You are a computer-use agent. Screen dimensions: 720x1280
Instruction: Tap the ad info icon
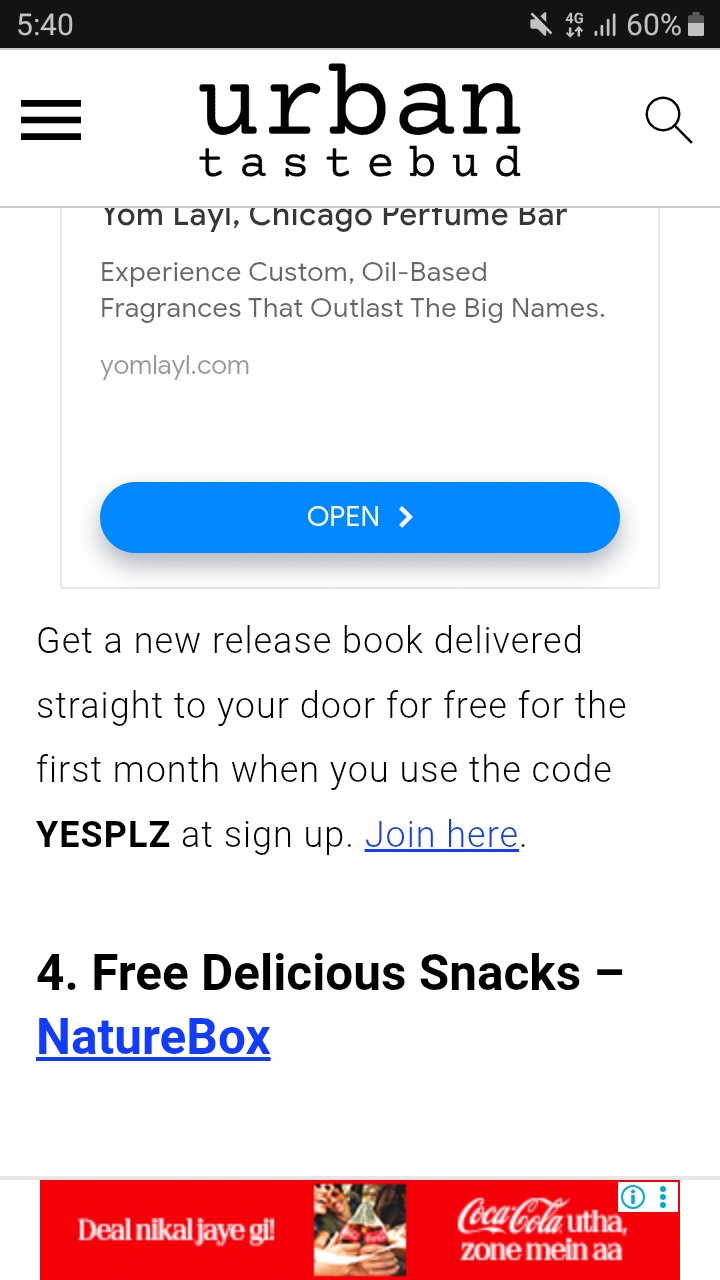pos(633,1197)
